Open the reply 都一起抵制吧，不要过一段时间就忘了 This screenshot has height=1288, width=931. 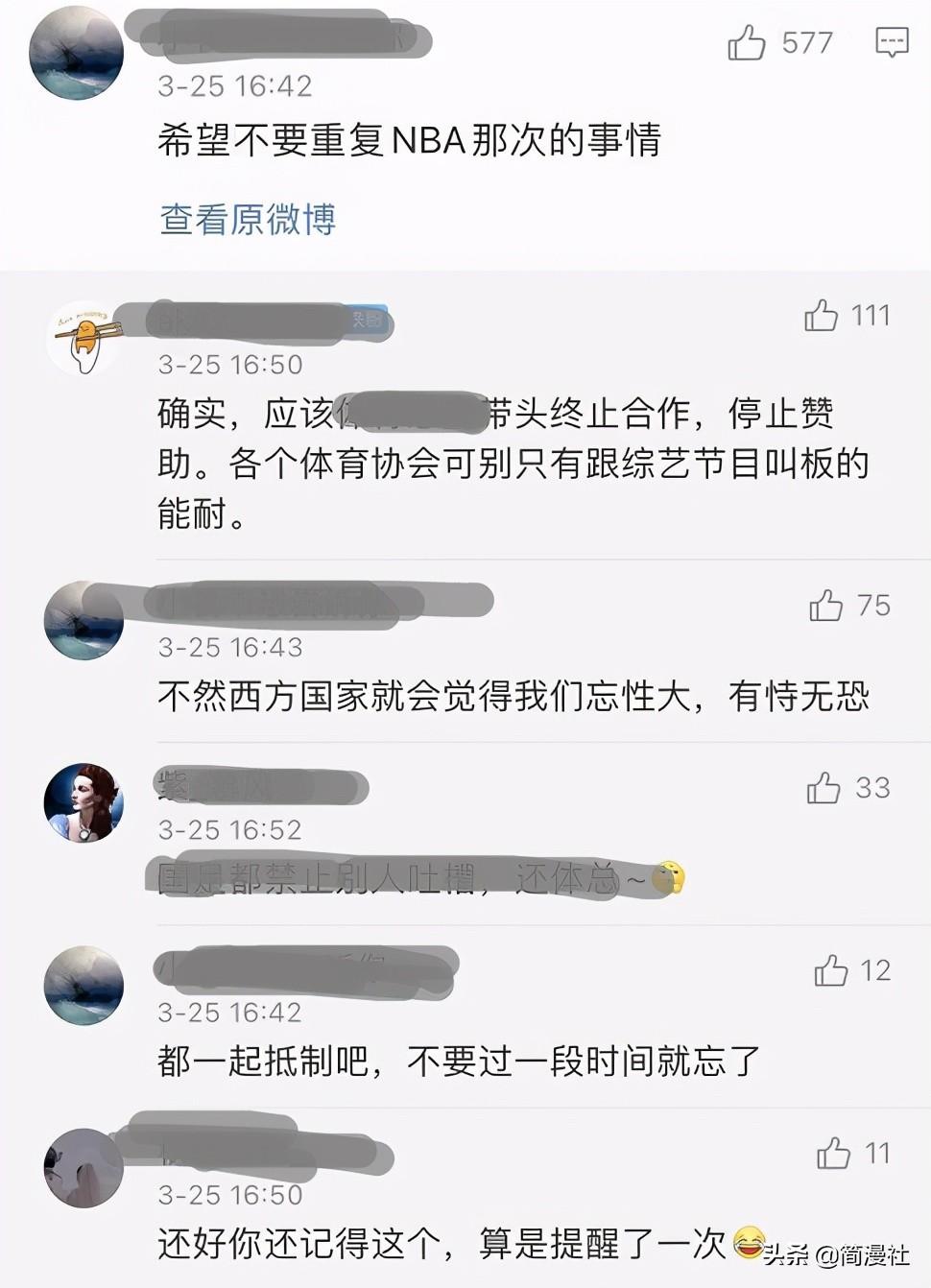(x=459, y=1061)
